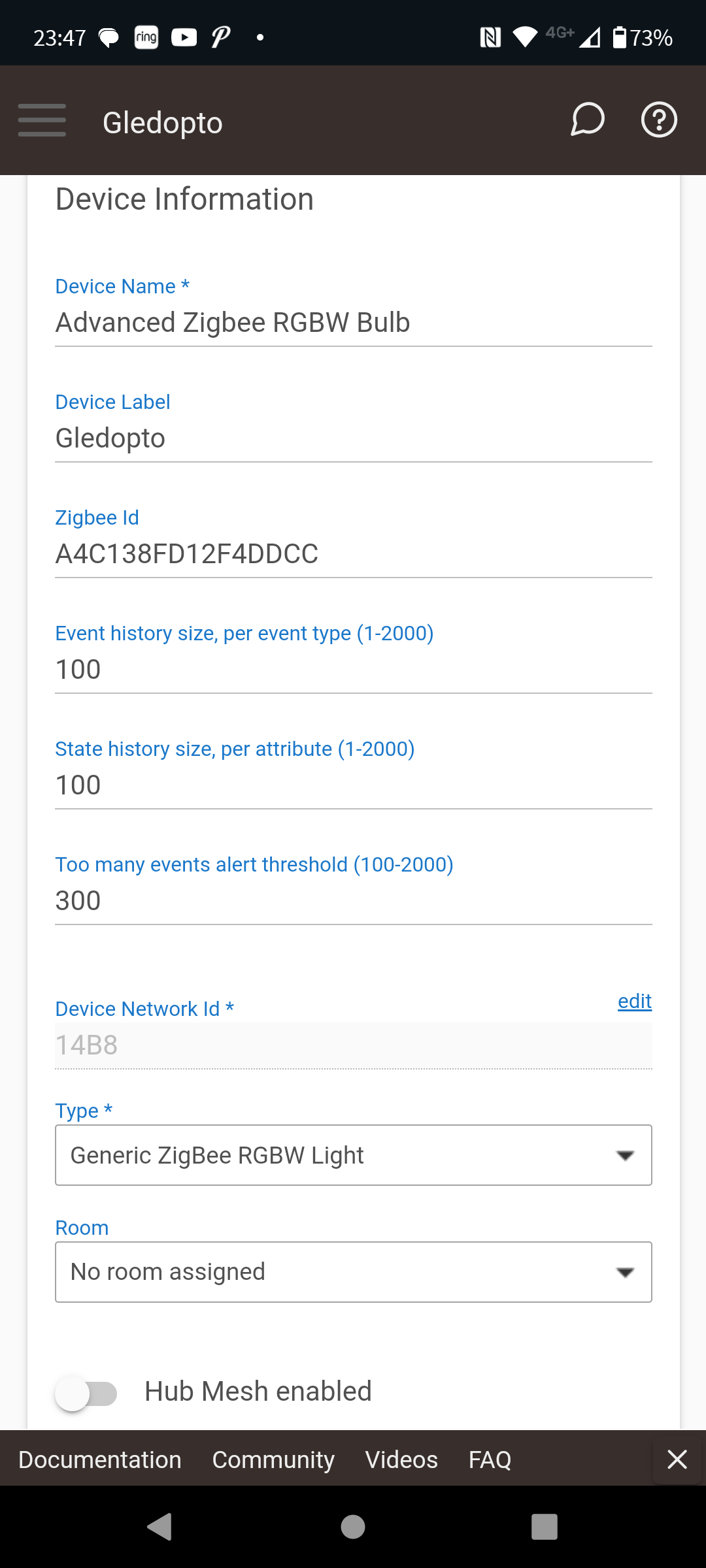Screen dimensions: 706x1568
Task: Edit the Too many events alert threshold
Action: pyautogui.click(x=354, y=901)
